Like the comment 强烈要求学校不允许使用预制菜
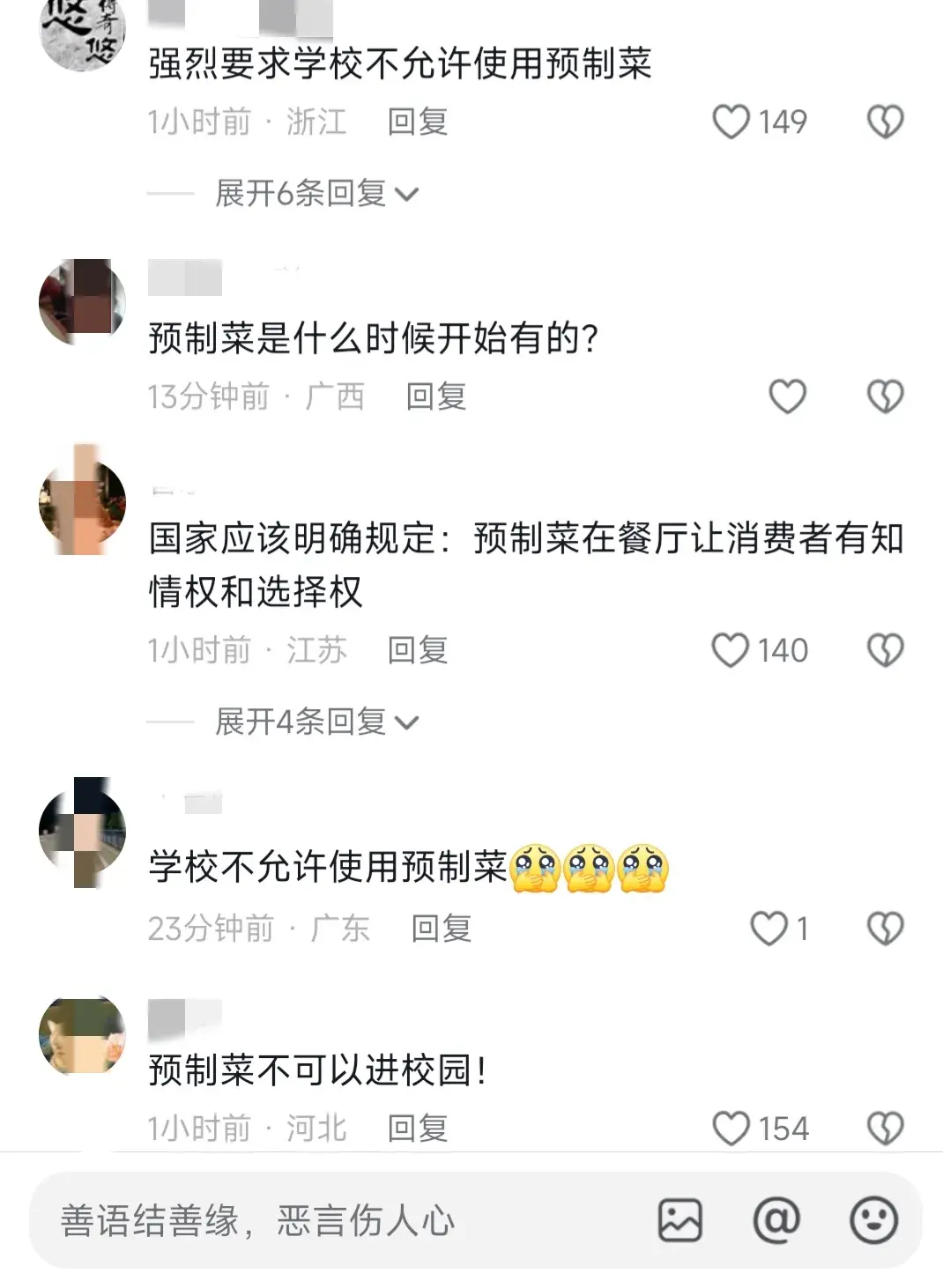Screen dimensions: 943x1288 tap(731, 122)
